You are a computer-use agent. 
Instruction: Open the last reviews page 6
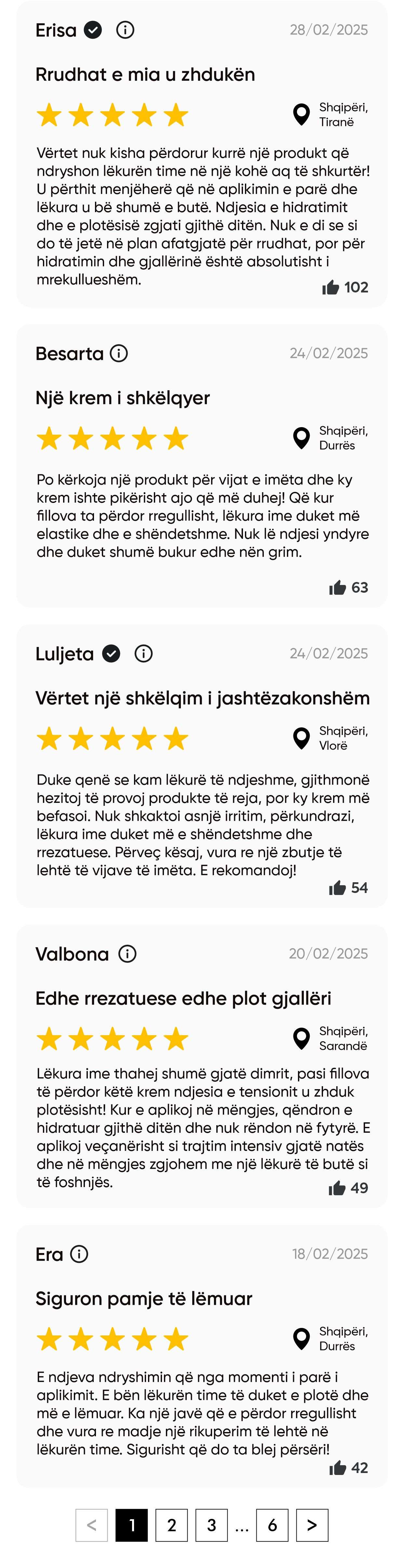(272, 1524)
